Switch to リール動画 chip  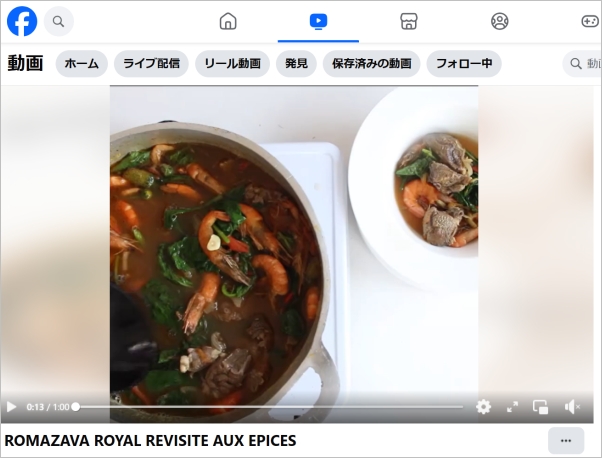(232, 64)
